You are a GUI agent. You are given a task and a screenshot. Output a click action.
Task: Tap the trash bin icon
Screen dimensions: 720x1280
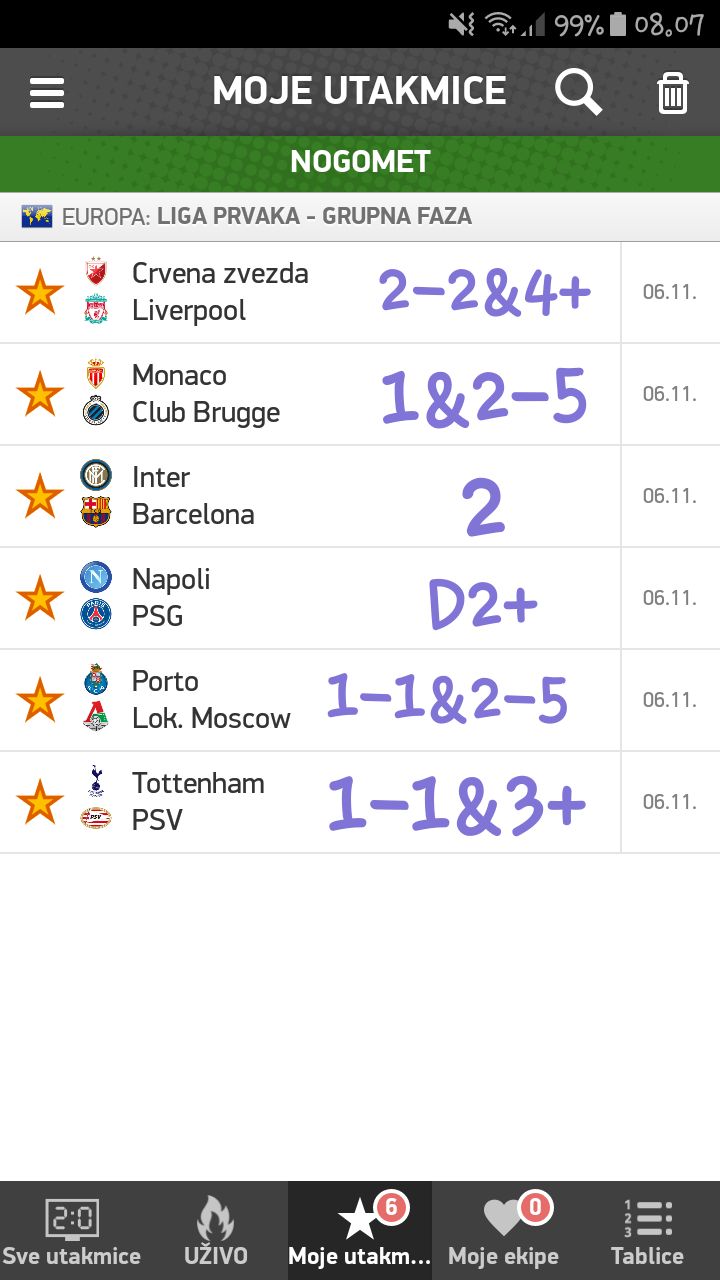(673, 93)
